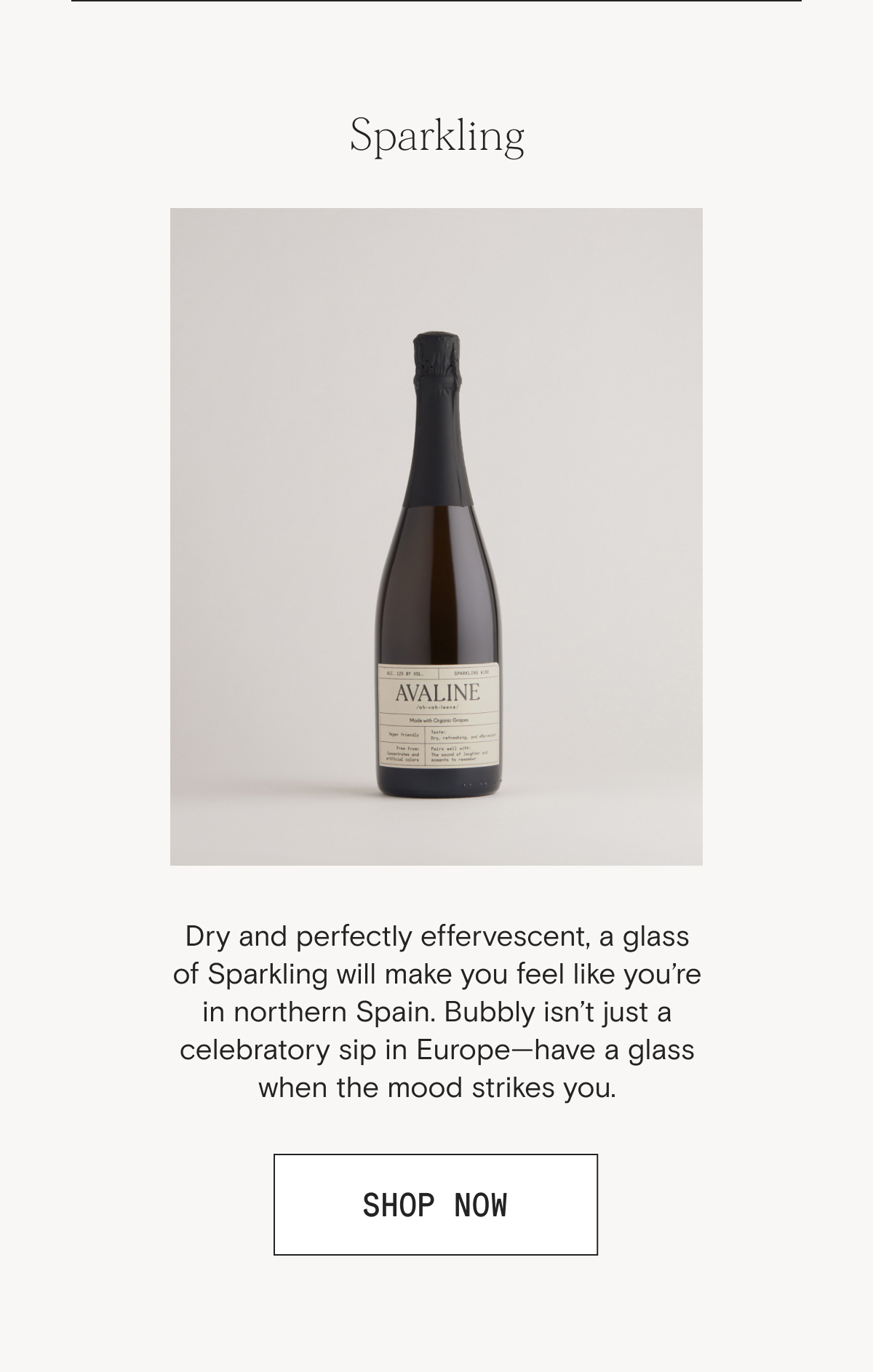Tap the SHOP NOW button
873x1372 pixels.
(x=435, y=1204)
